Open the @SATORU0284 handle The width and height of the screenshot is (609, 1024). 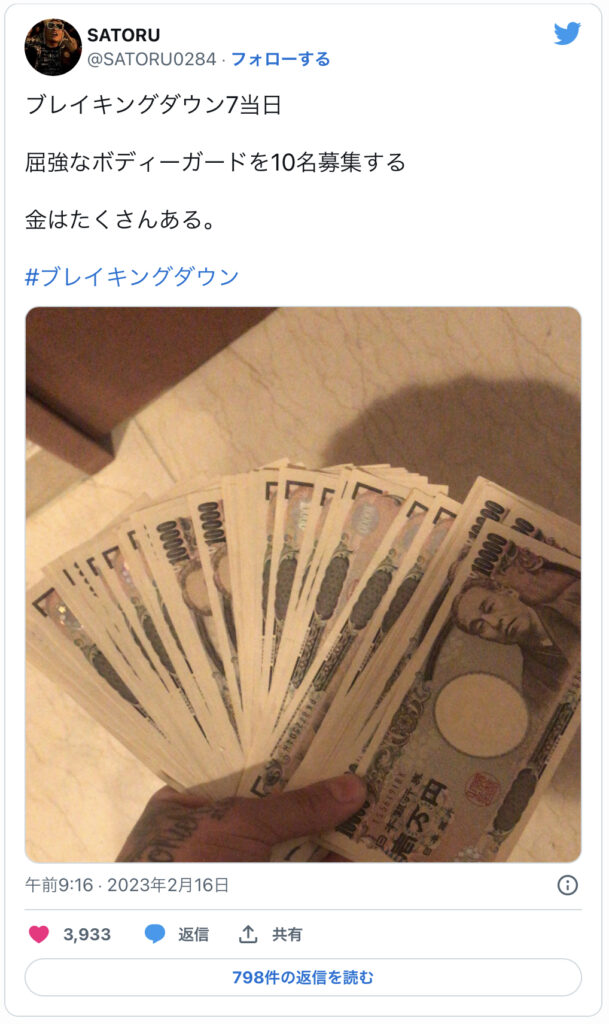coord(152,59)
